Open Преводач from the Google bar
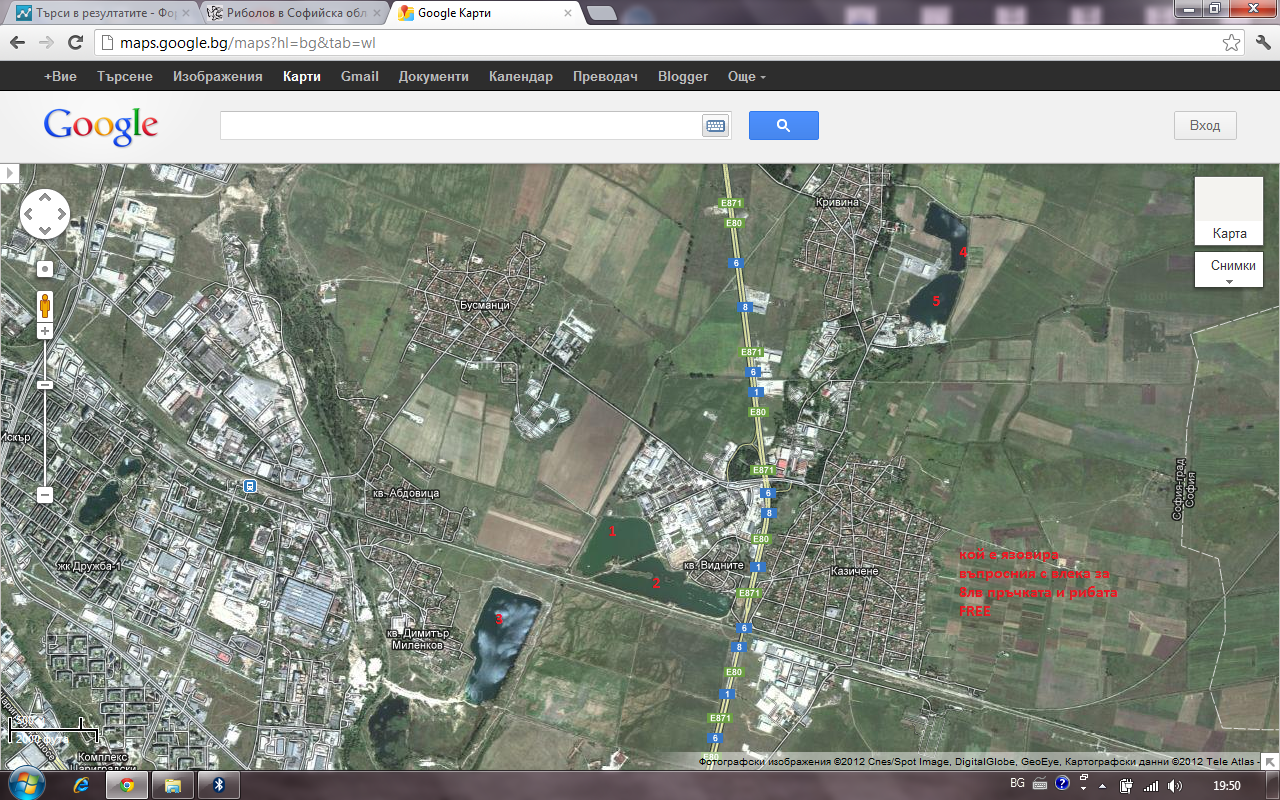Screen dimensions: 1280x800 [x=605, y=76]
